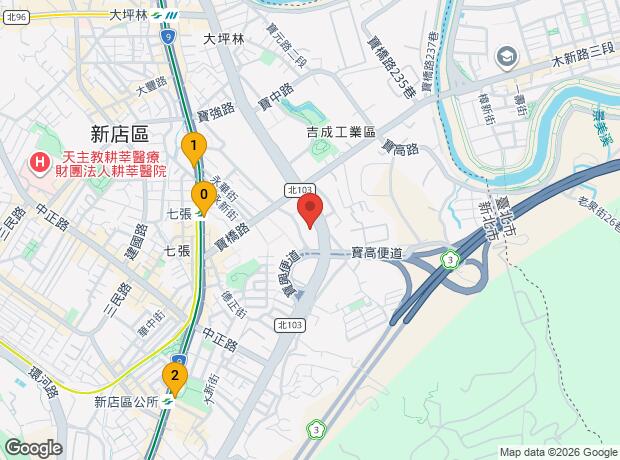Tap the red location pin

pyautogui.click(x=310, y=211)
